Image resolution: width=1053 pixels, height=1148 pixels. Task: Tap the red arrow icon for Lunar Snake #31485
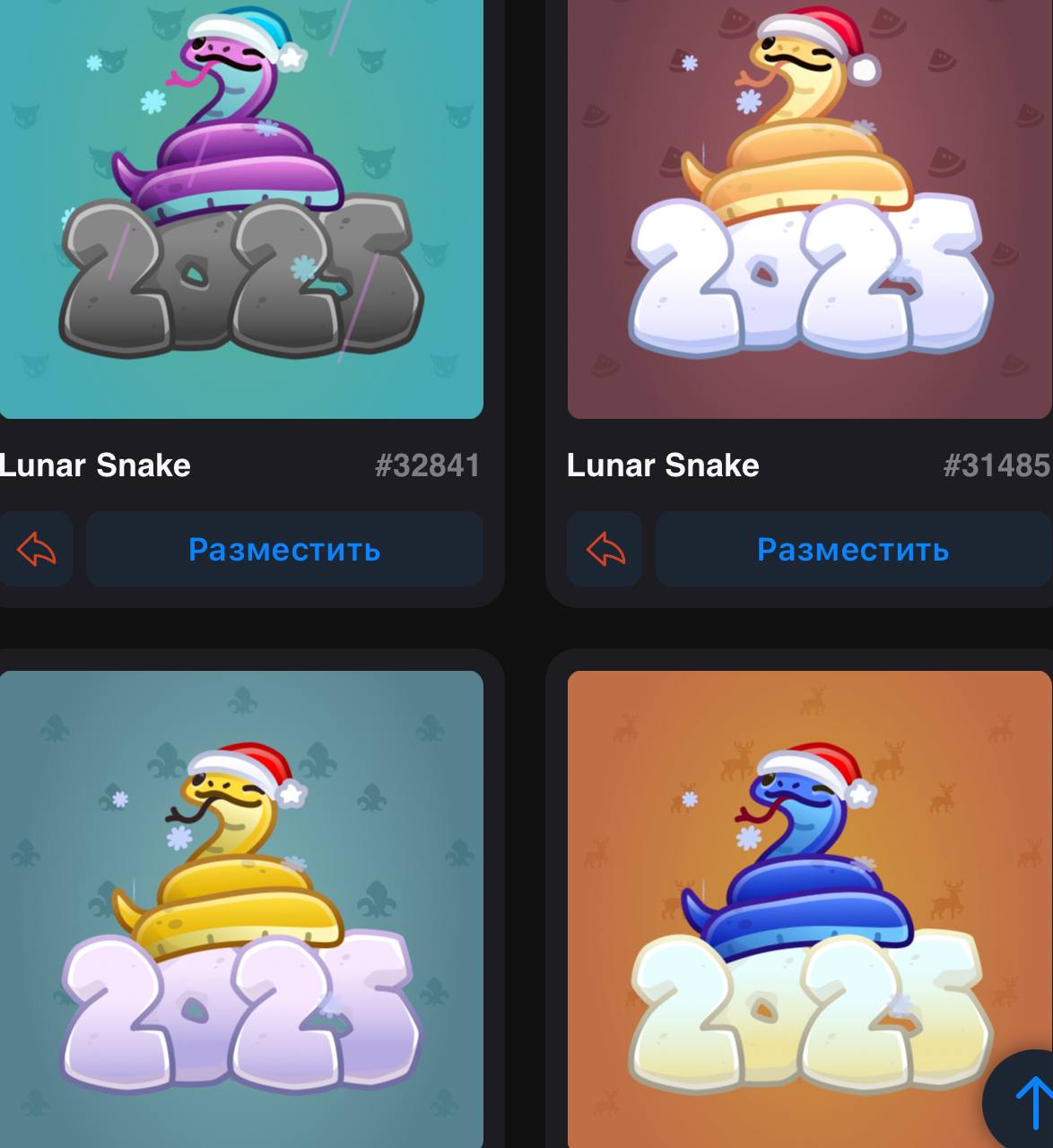coord(605,549)
